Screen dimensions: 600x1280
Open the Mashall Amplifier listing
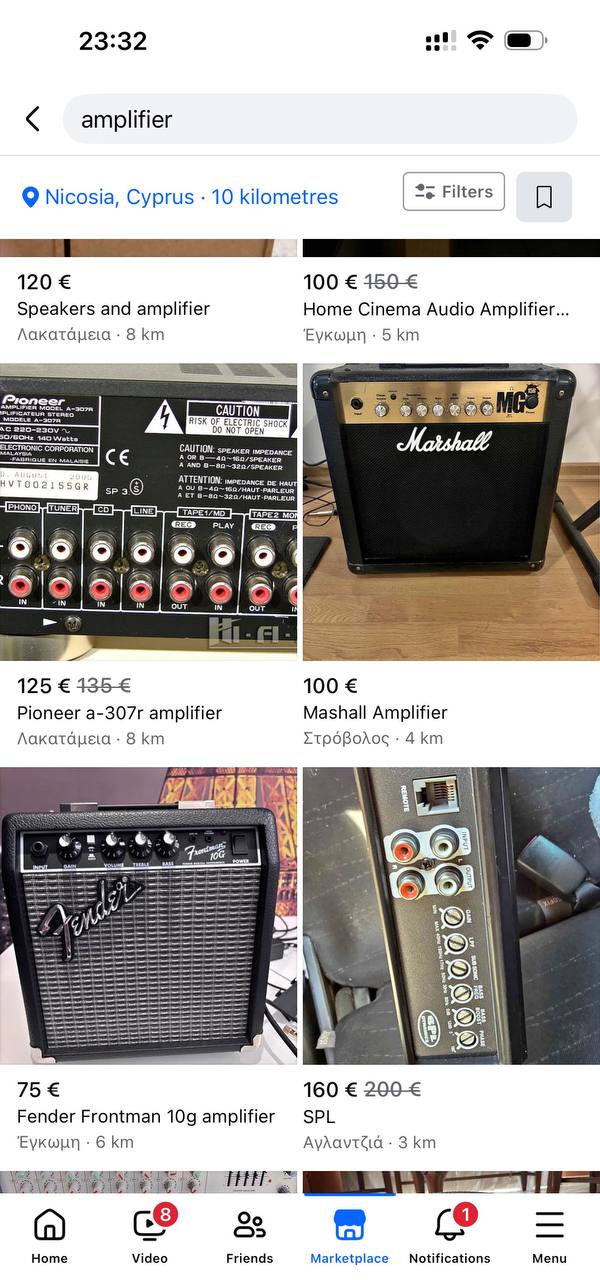pos(451,512)
